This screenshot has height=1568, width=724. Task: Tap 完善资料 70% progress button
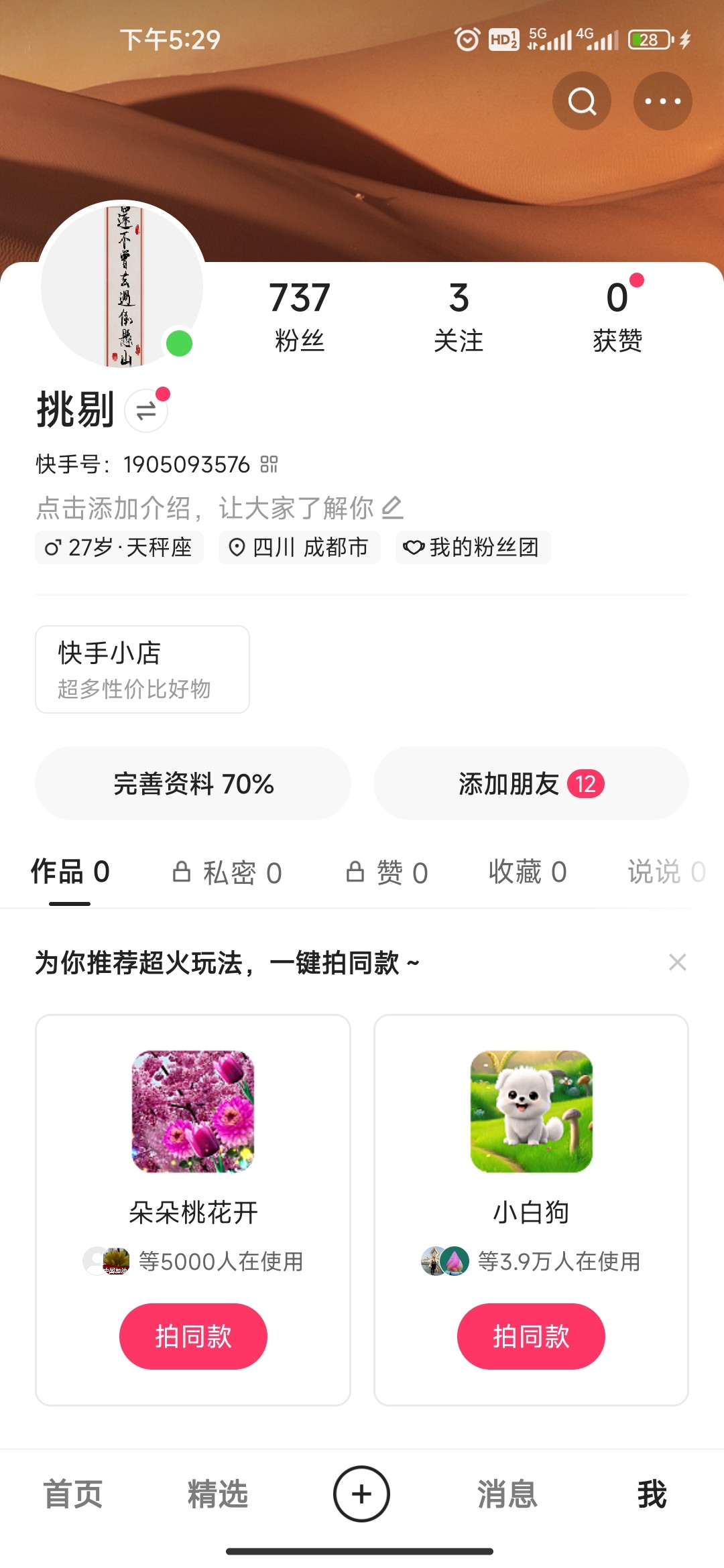[194, 784]
